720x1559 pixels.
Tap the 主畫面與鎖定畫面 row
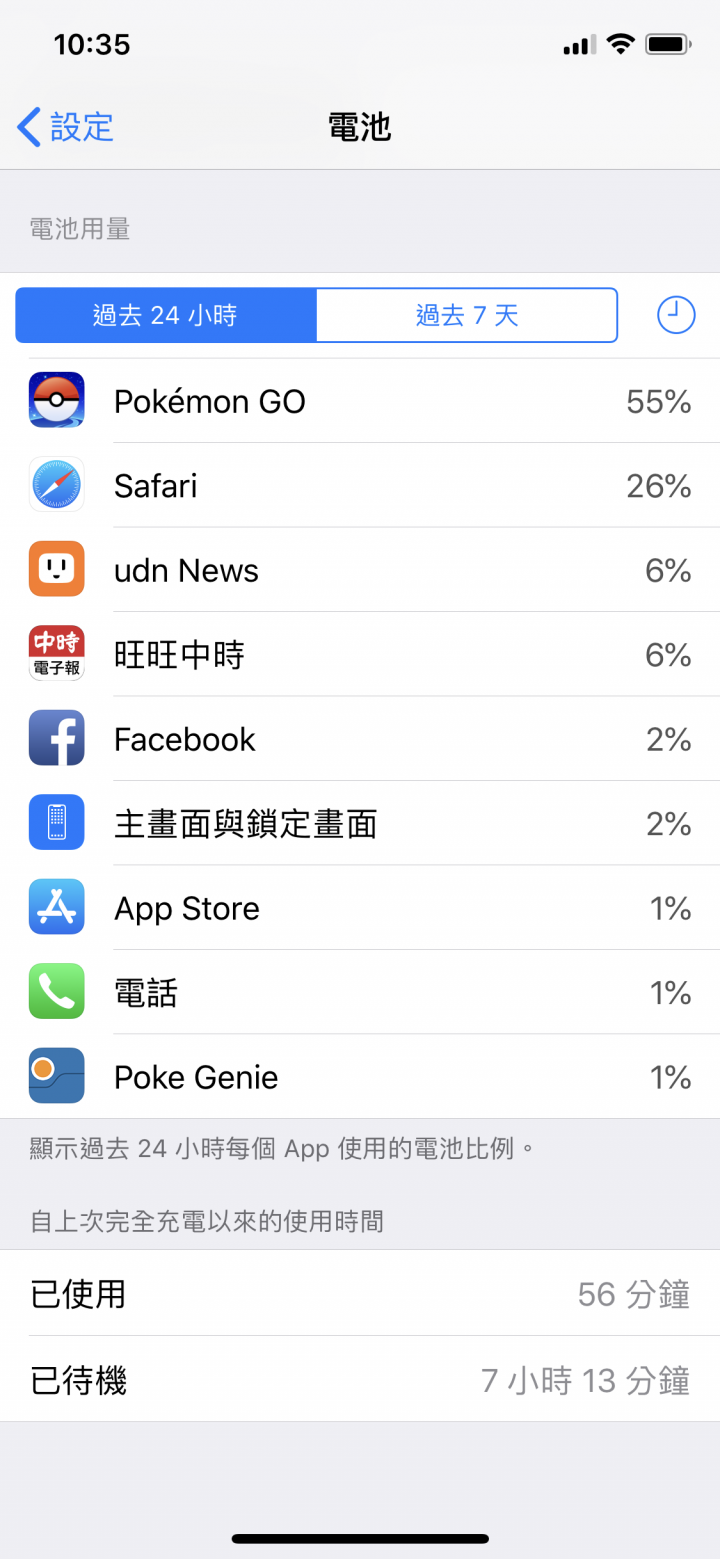360,823
